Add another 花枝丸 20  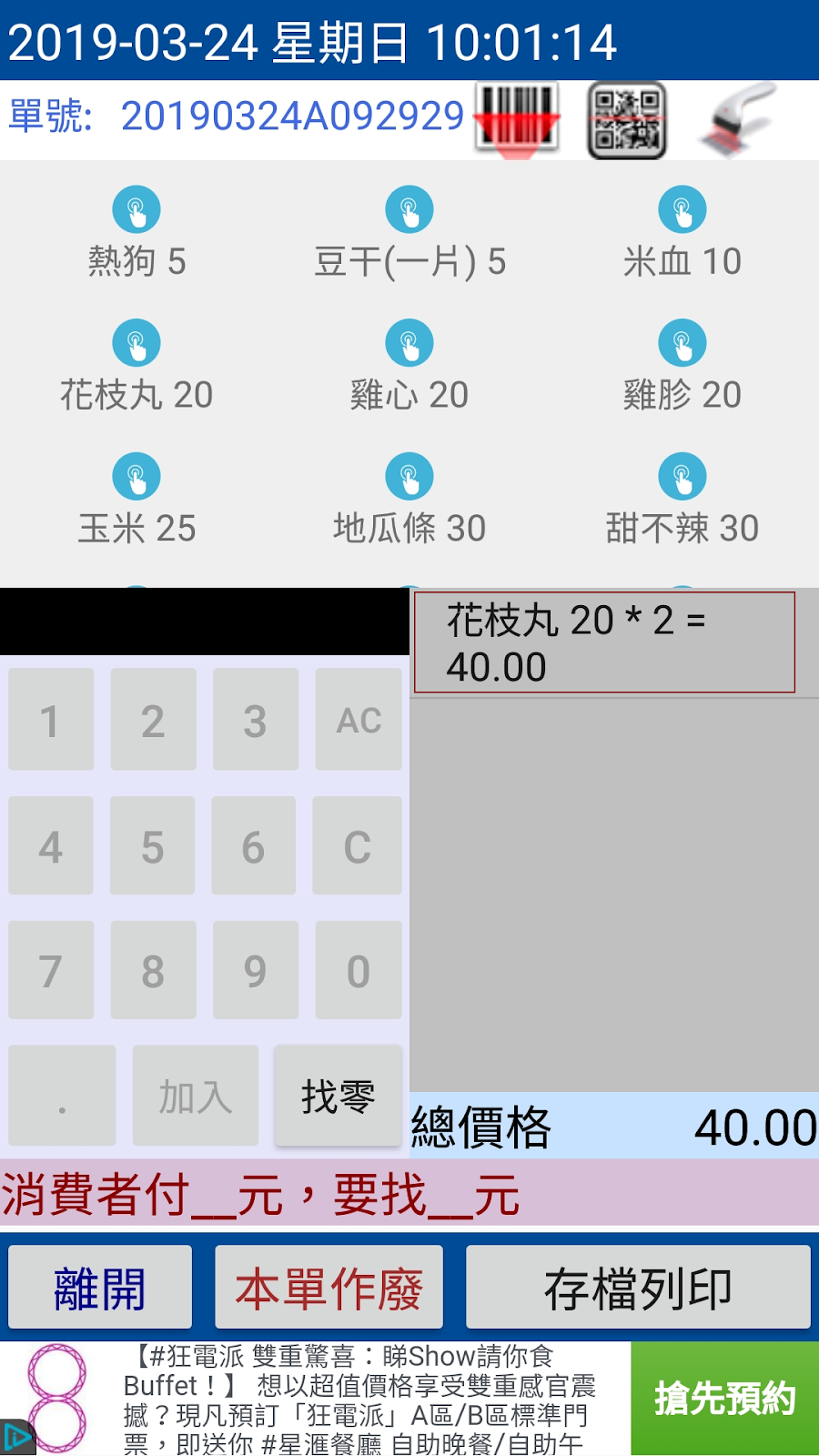136,367
